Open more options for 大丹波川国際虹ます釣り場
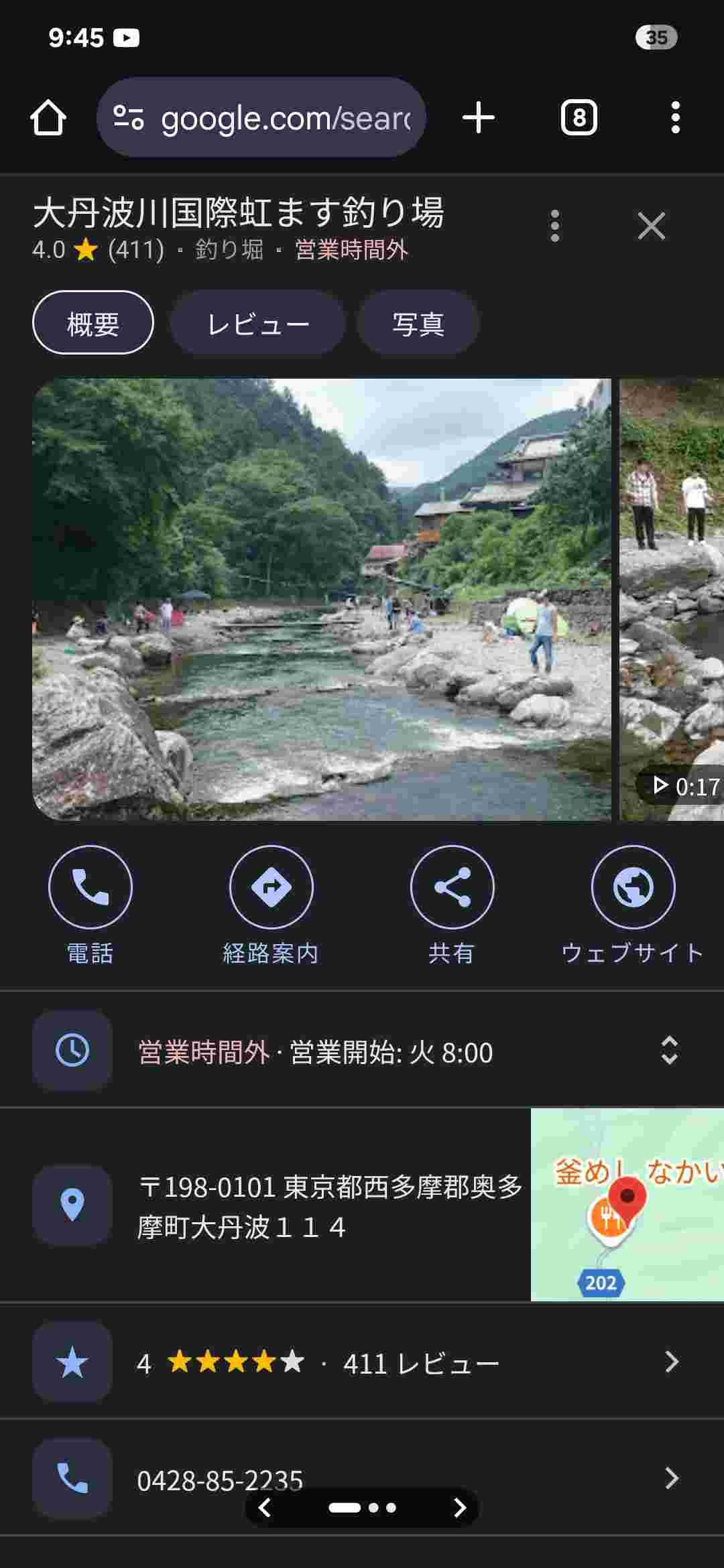724x1568 pixels. [x=554, y=226]
